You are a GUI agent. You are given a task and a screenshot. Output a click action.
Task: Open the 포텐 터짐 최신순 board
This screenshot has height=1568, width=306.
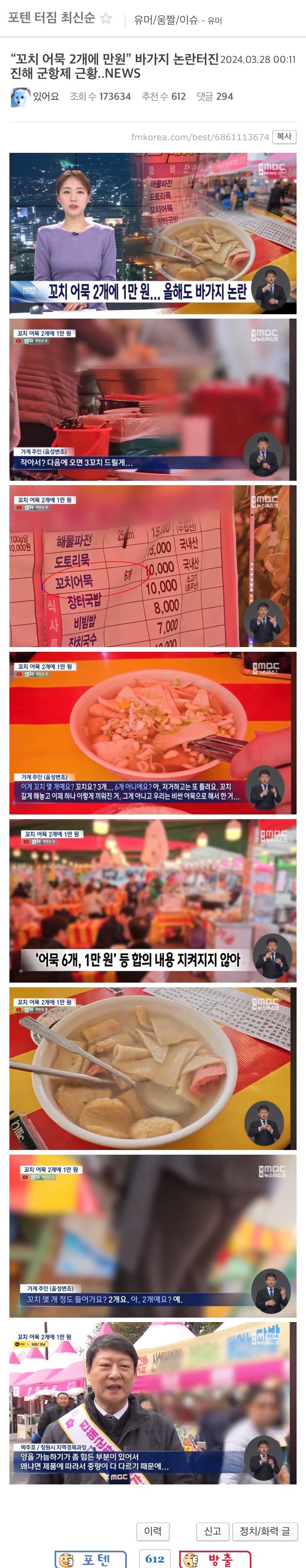(51, 18)
